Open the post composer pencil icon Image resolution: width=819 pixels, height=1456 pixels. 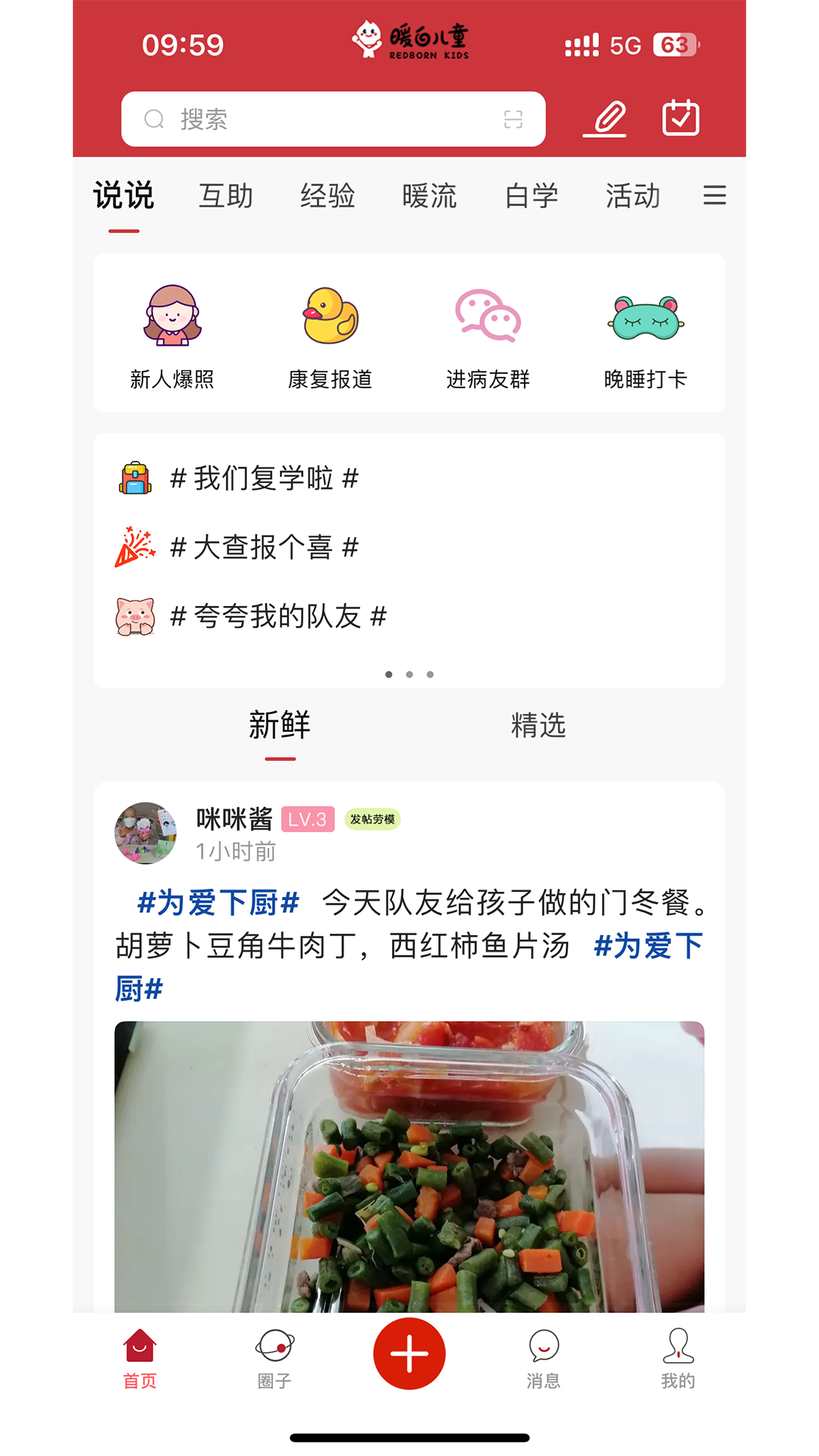click(x=604, y=118)
